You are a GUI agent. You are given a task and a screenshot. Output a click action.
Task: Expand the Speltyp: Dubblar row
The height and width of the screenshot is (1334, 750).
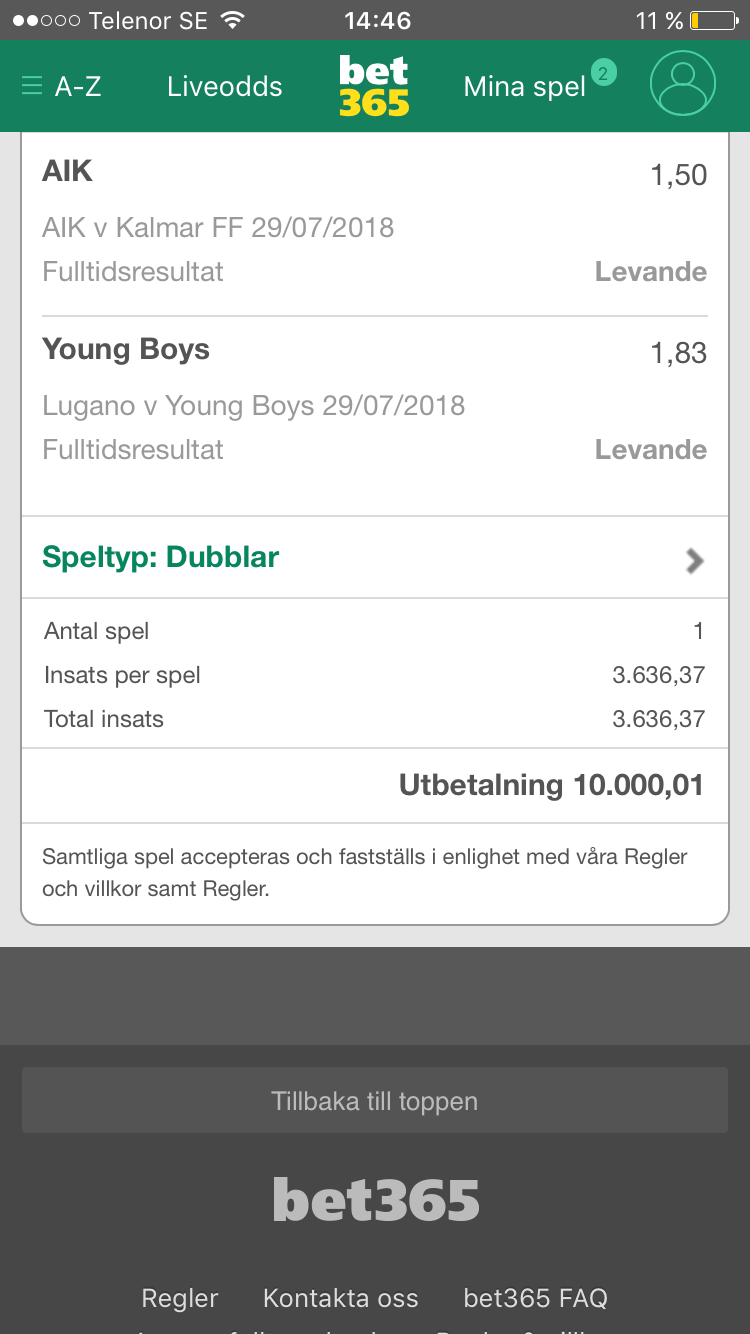375,558
